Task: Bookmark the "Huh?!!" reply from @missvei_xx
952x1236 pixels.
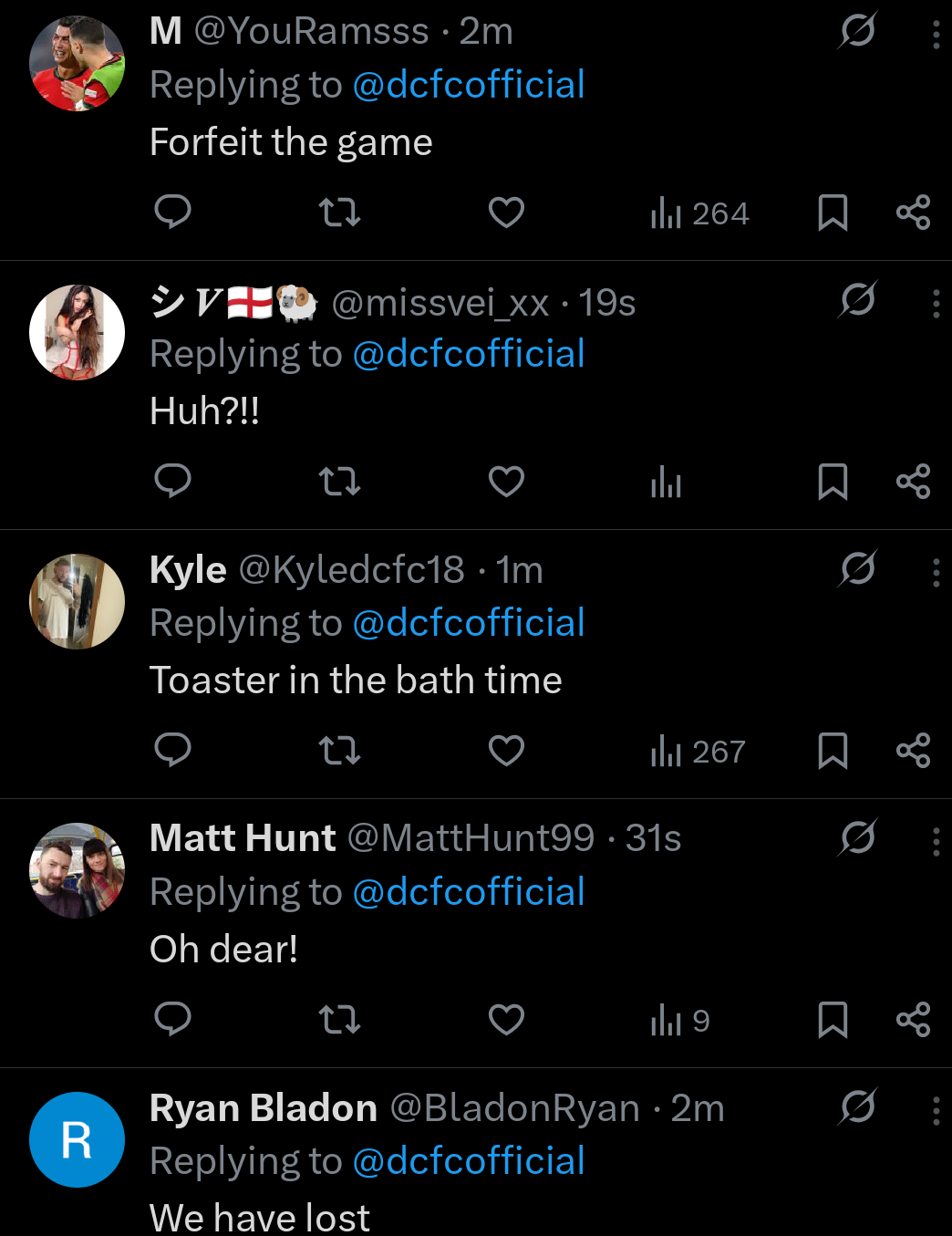Action: click(x=833, y=482)
